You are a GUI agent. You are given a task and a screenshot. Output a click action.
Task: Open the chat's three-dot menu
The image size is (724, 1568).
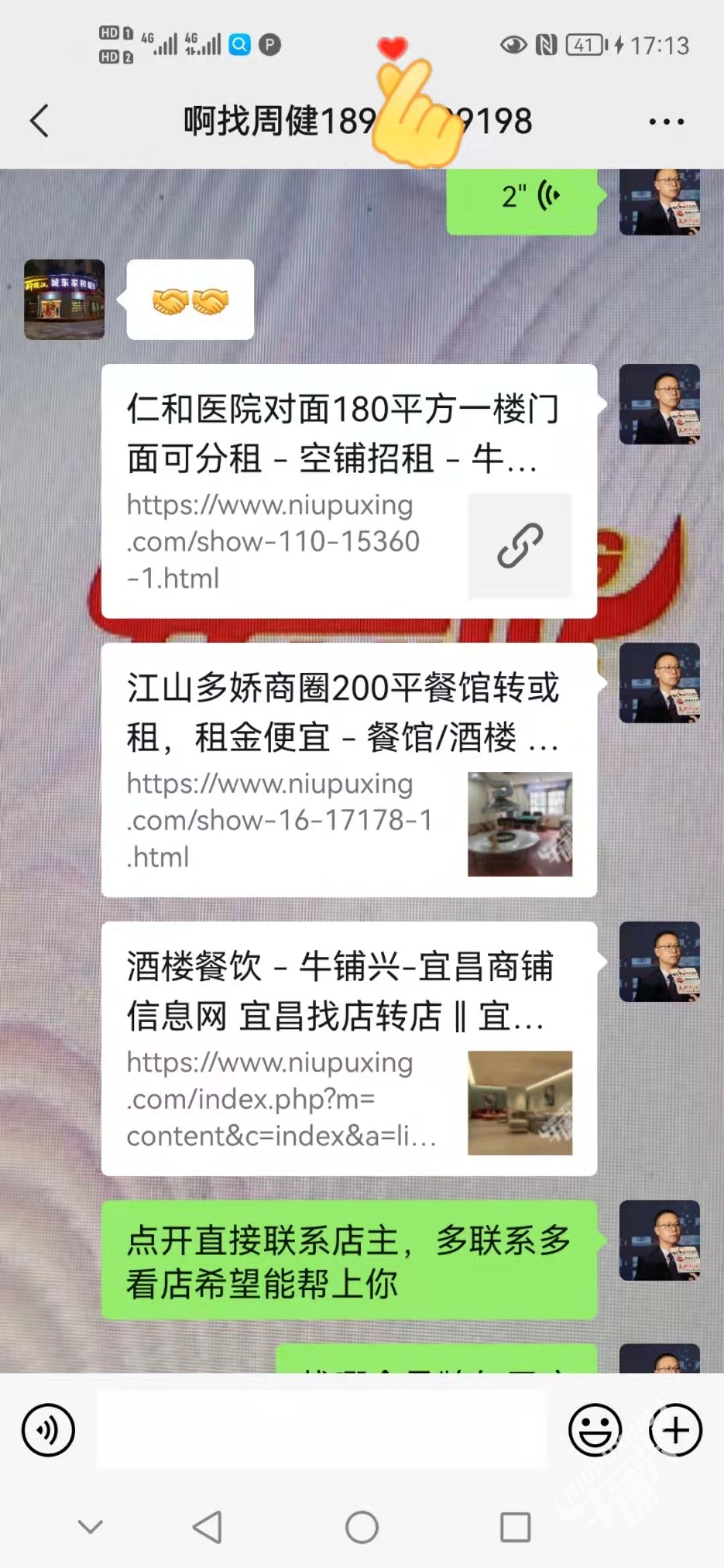click(666, 121)
